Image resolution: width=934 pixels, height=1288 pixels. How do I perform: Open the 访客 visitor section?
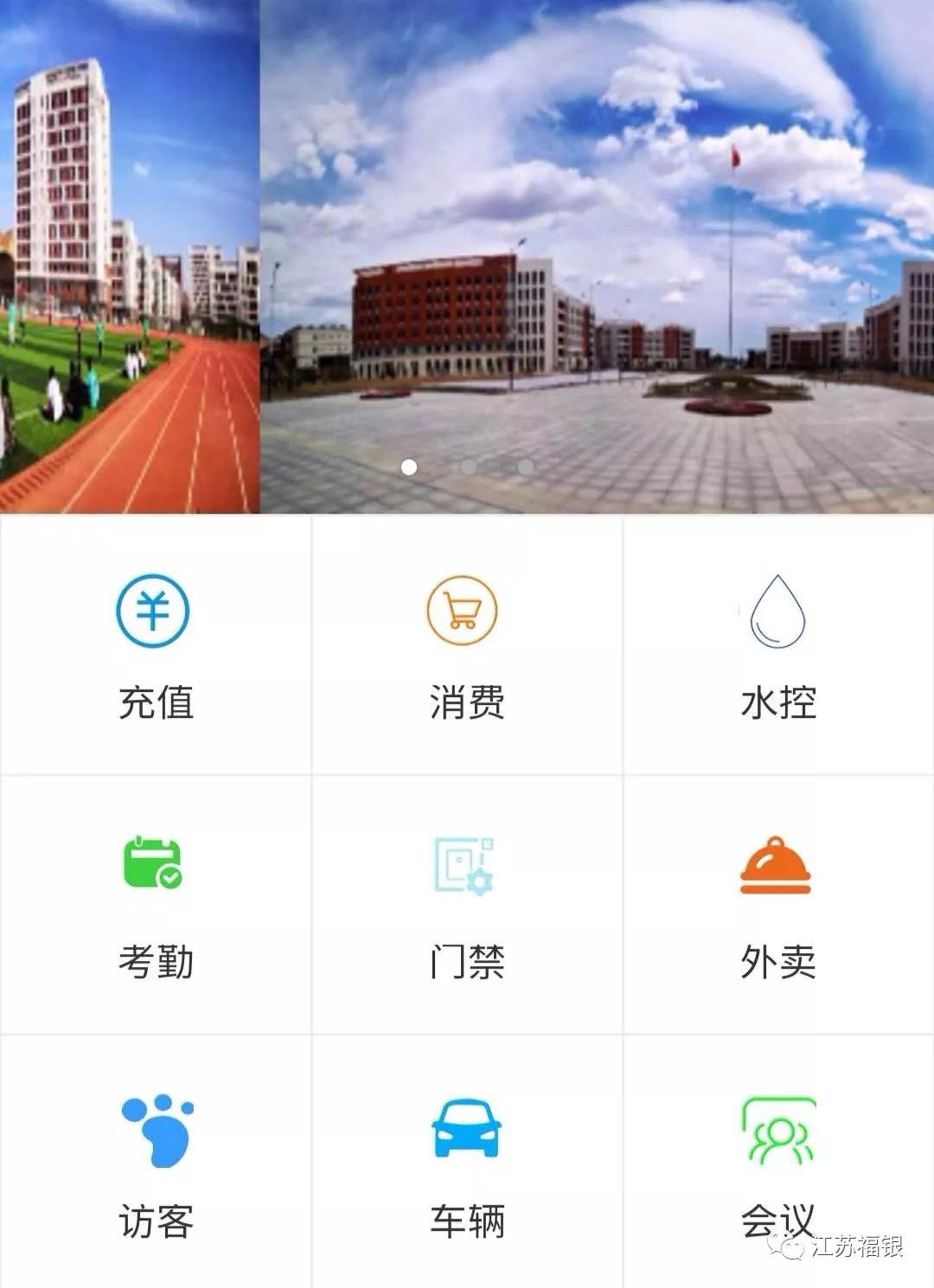point(155,1163)
